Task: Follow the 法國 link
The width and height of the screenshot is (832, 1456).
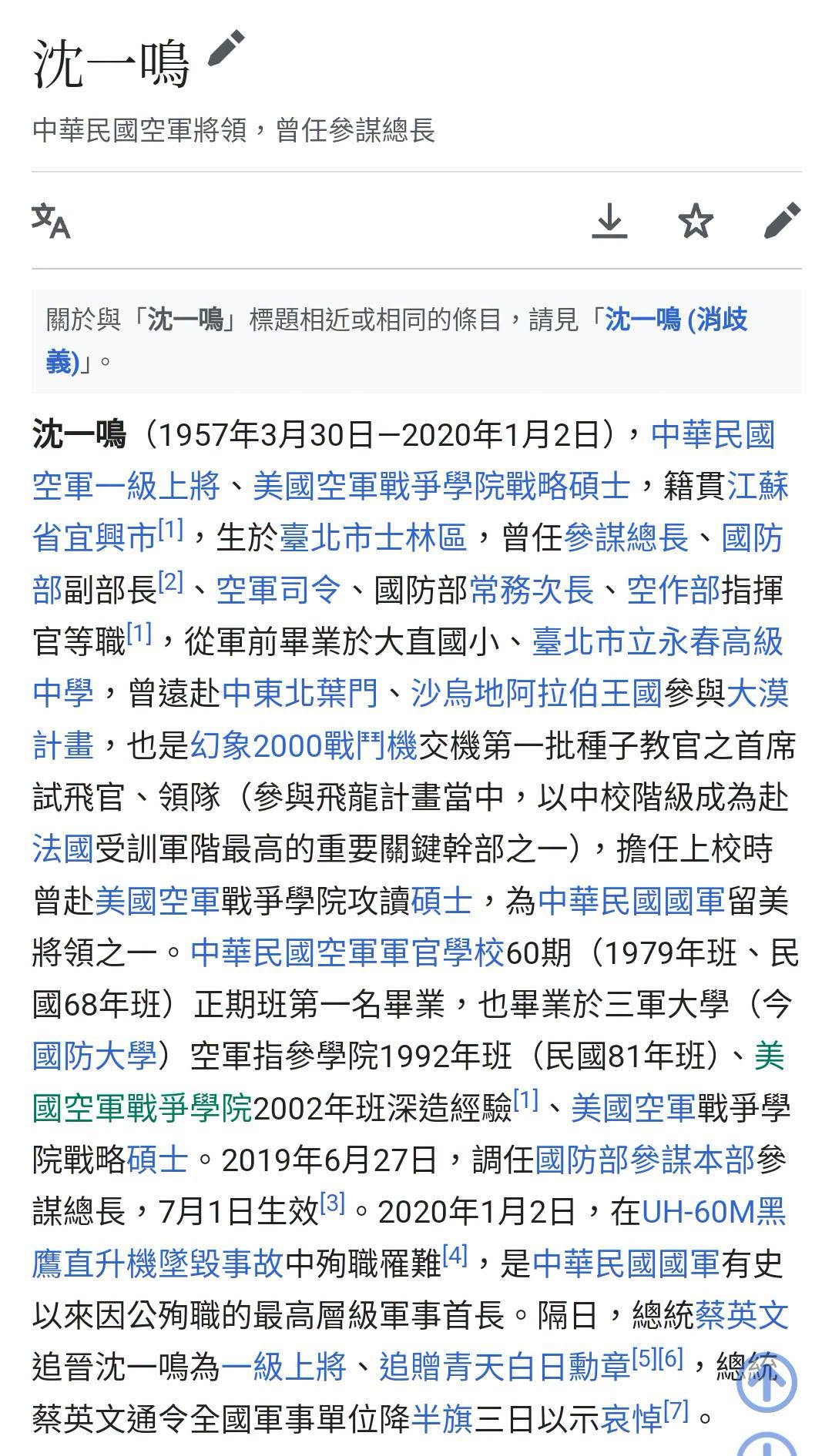Action: [63, 849]
